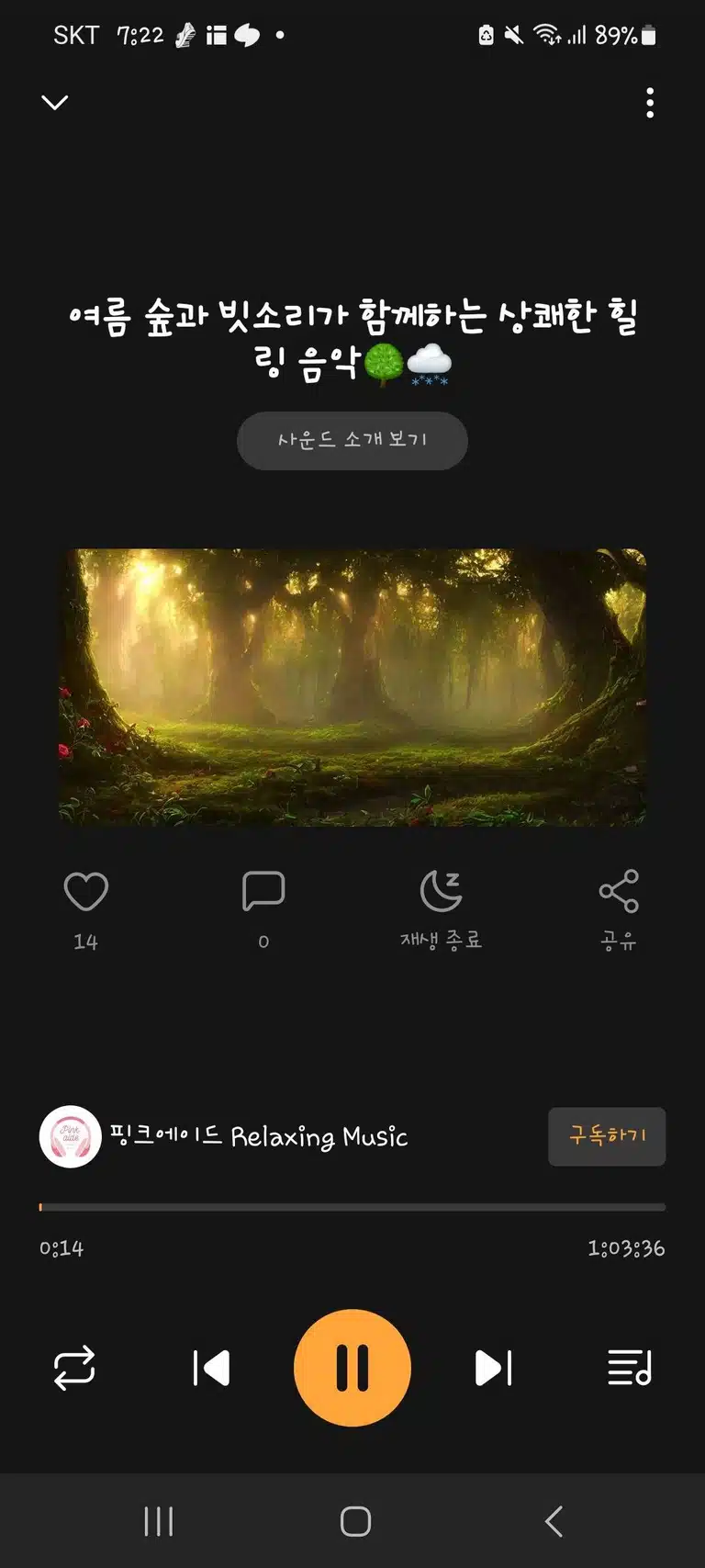Open recent apps from the navigation bar

click(x=159, y=1521)
